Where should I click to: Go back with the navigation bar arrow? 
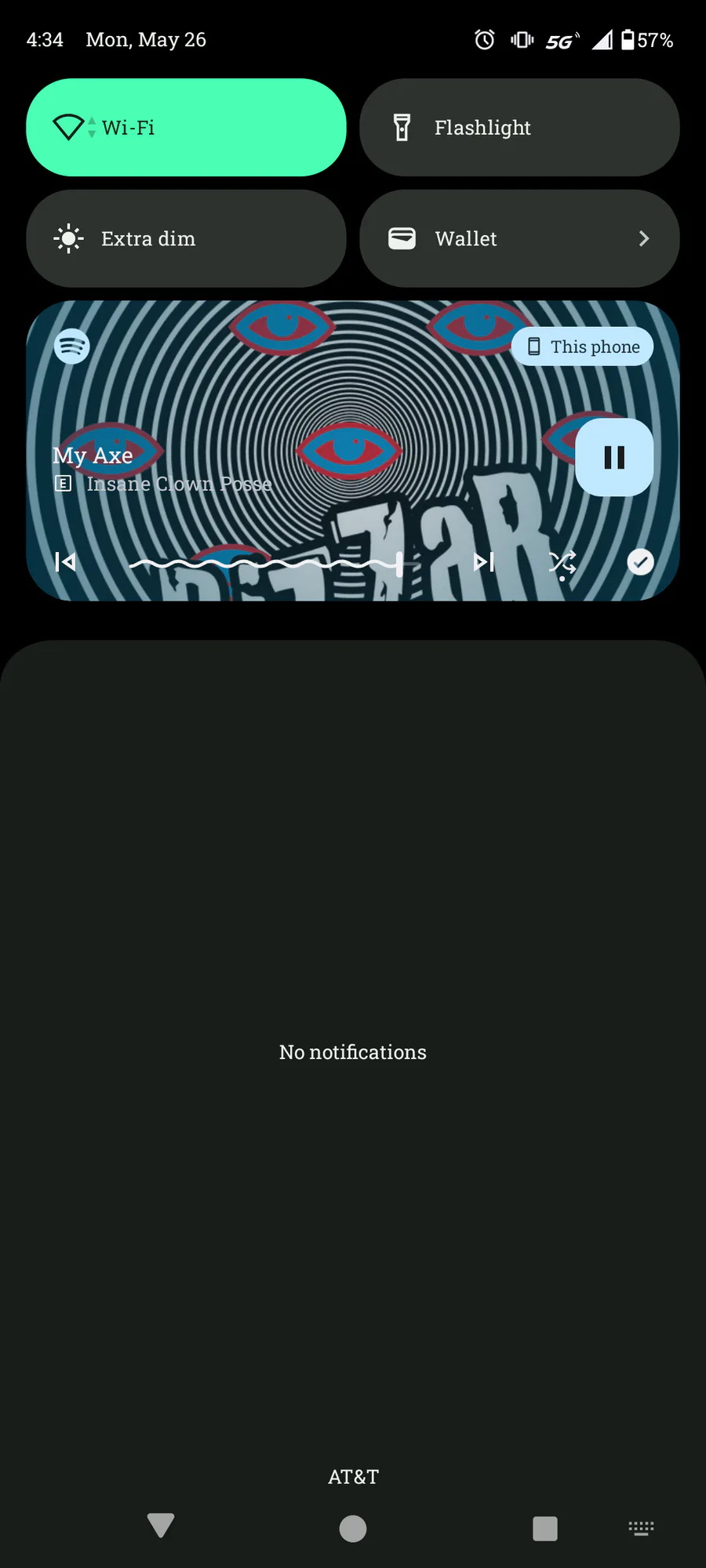point(161,1526)
